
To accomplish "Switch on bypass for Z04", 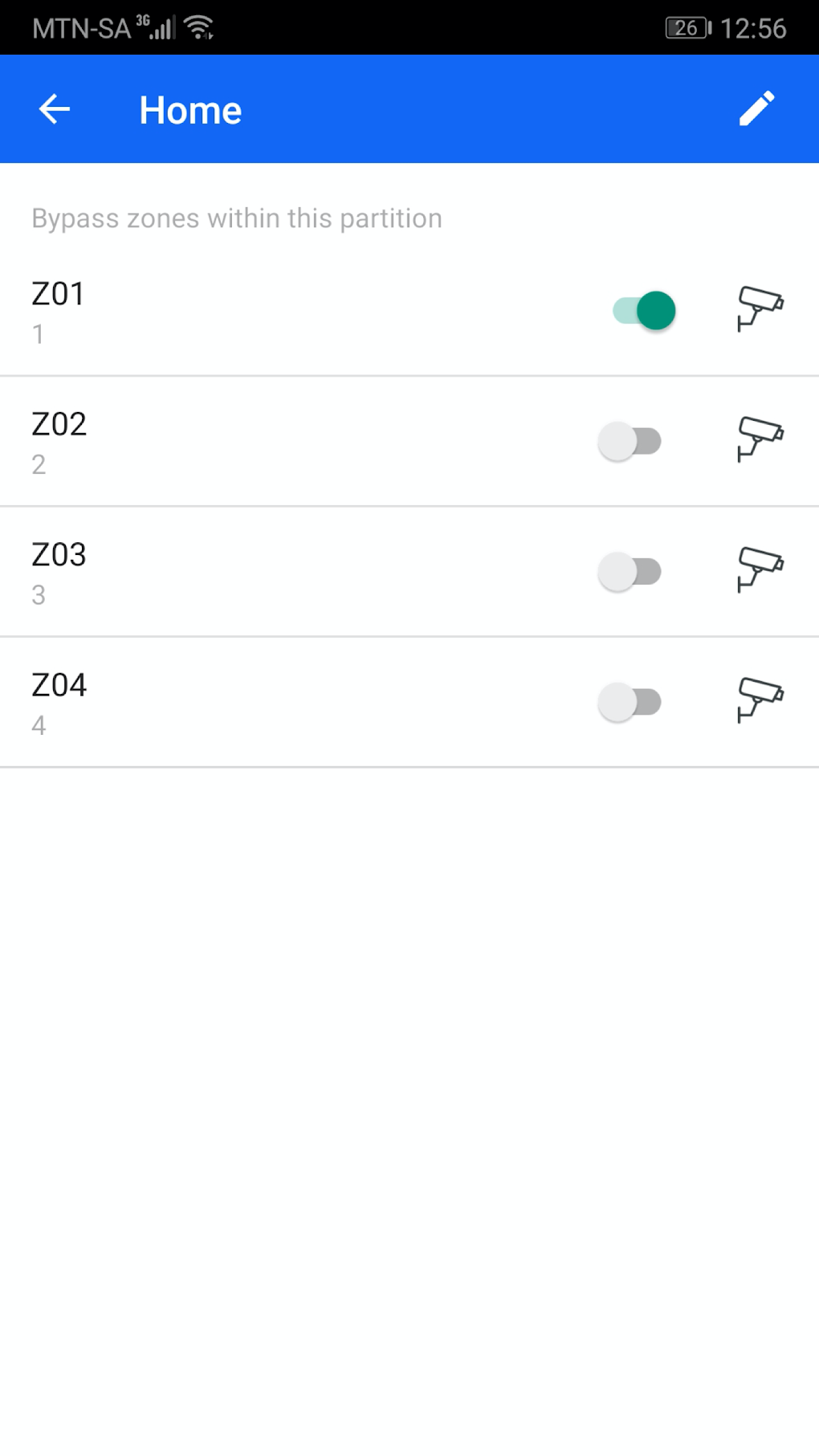I will [x=630, y=703].
